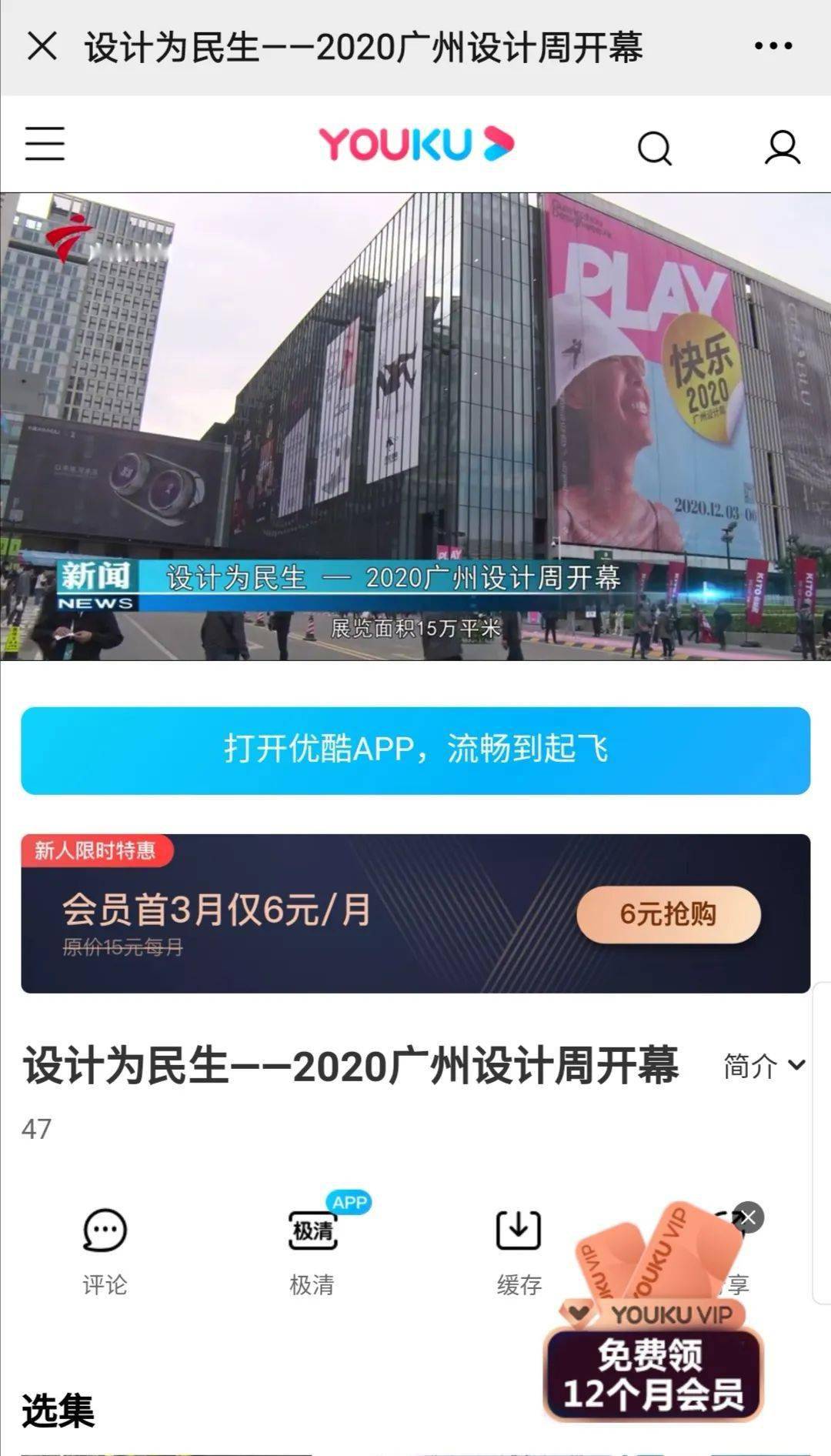Claim the free 12-month VIP offer
This screenshot has height=1456, width=831.
[653, 1374]
